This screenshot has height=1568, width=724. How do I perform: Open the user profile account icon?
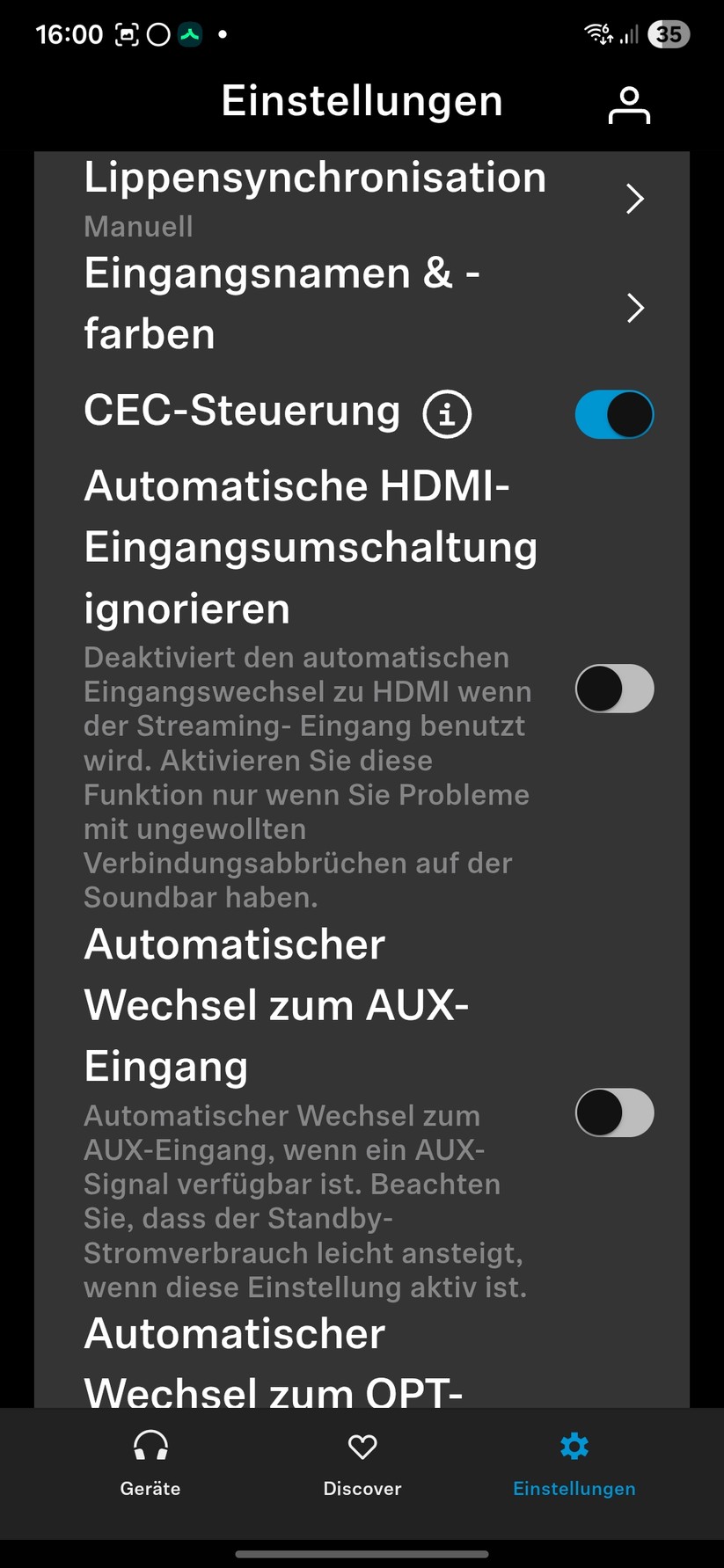627,104
